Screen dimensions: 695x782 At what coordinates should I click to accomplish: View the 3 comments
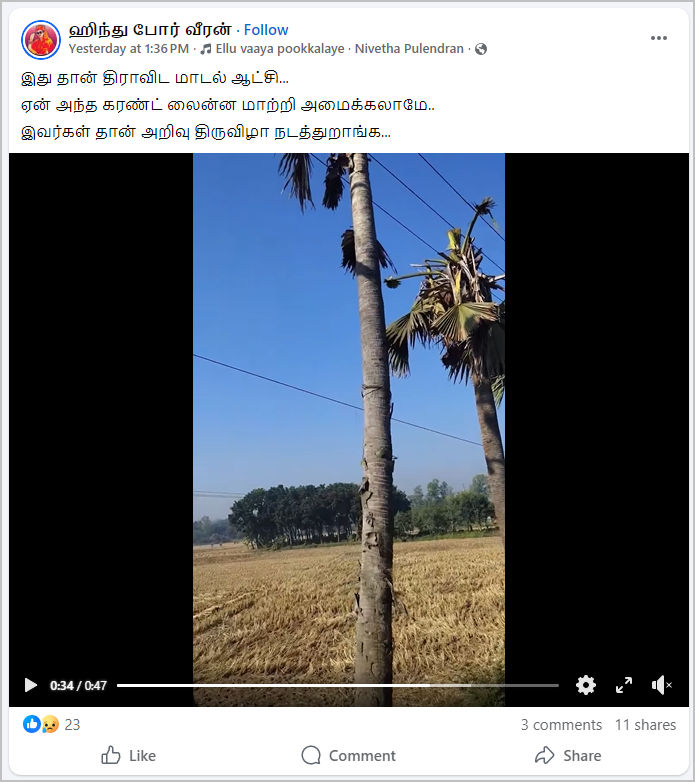(561, 725)
